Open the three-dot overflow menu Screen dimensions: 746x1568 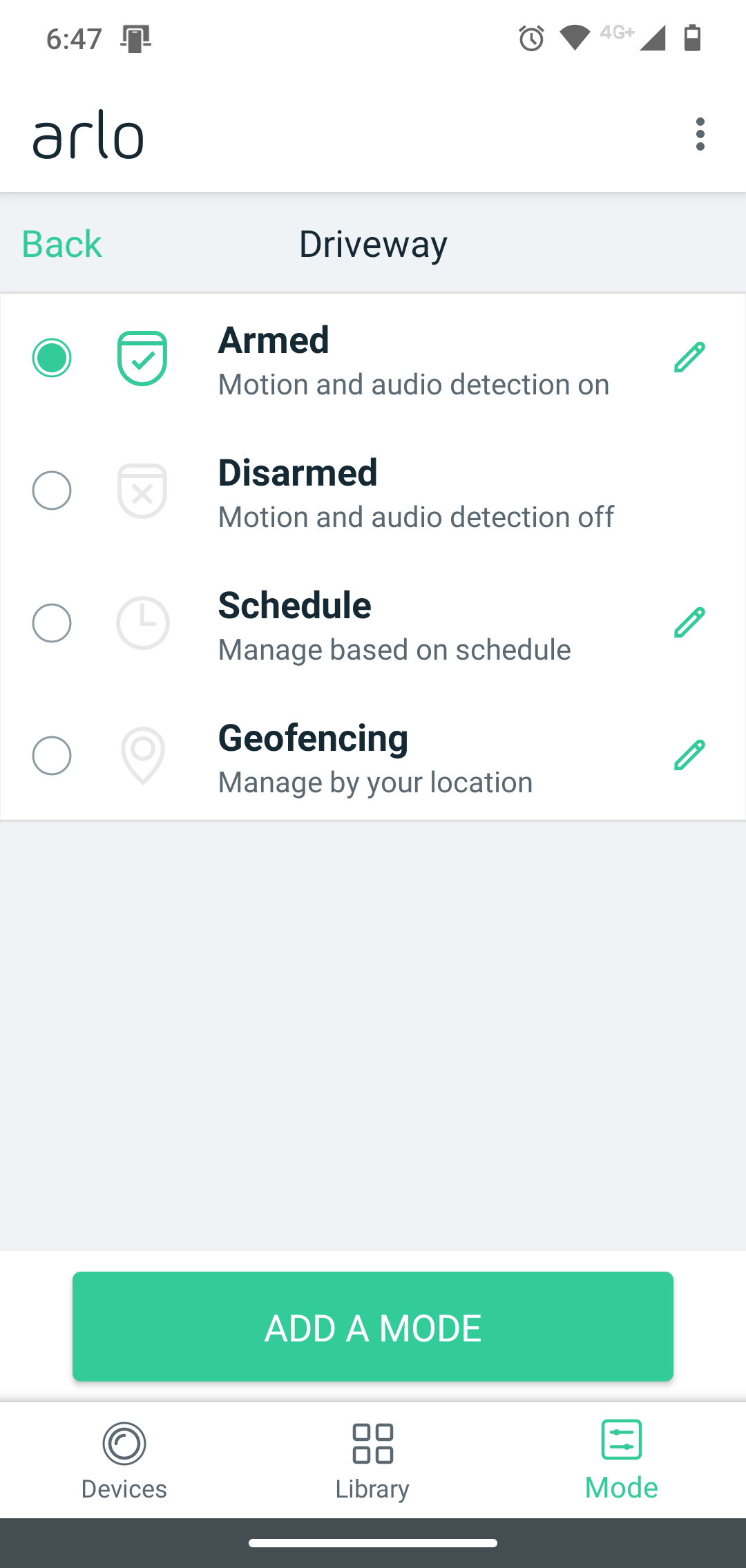coord(700,134)
